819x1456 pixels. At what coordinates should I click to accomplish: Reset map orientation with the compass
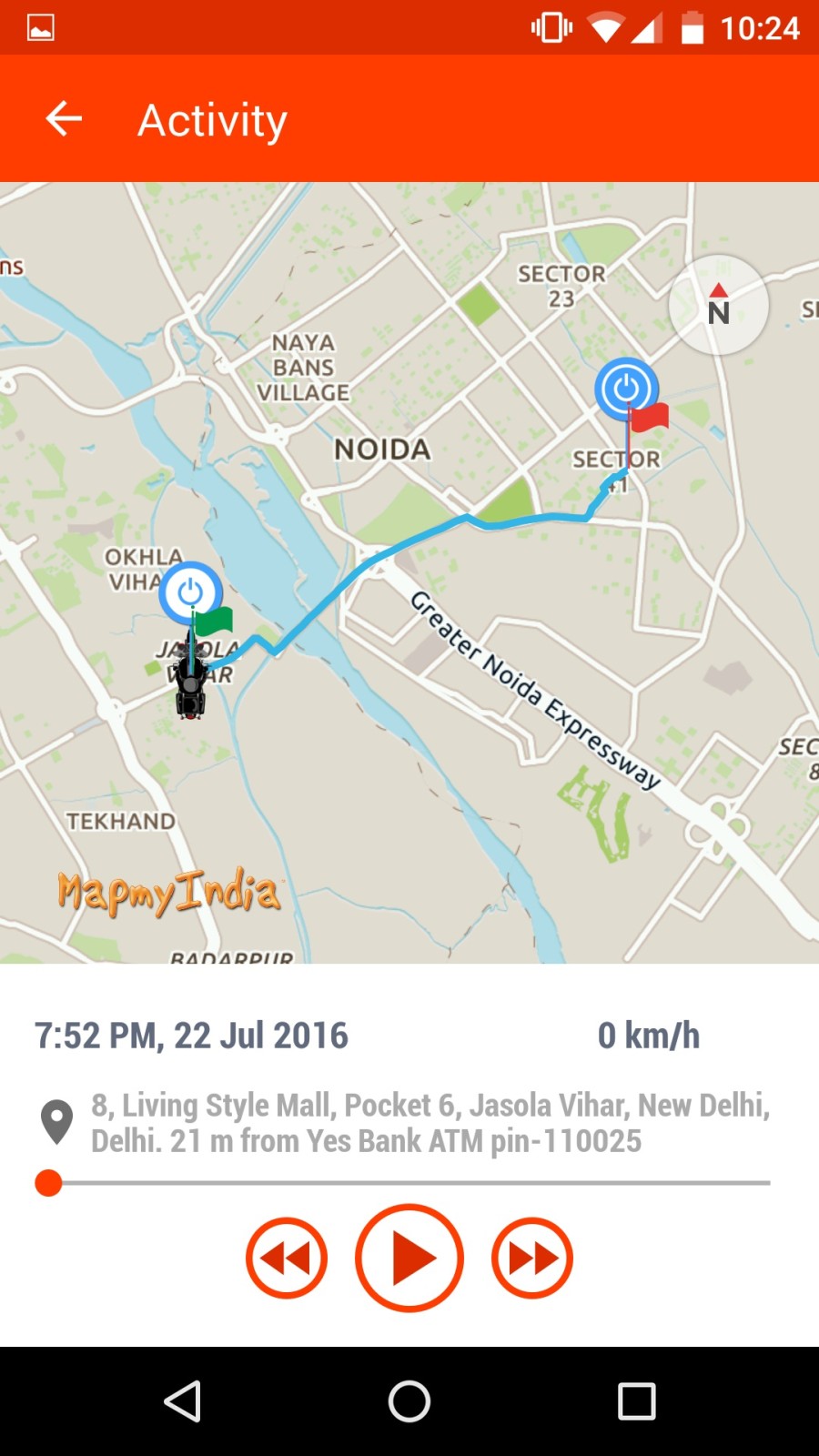tap(719, 305)
